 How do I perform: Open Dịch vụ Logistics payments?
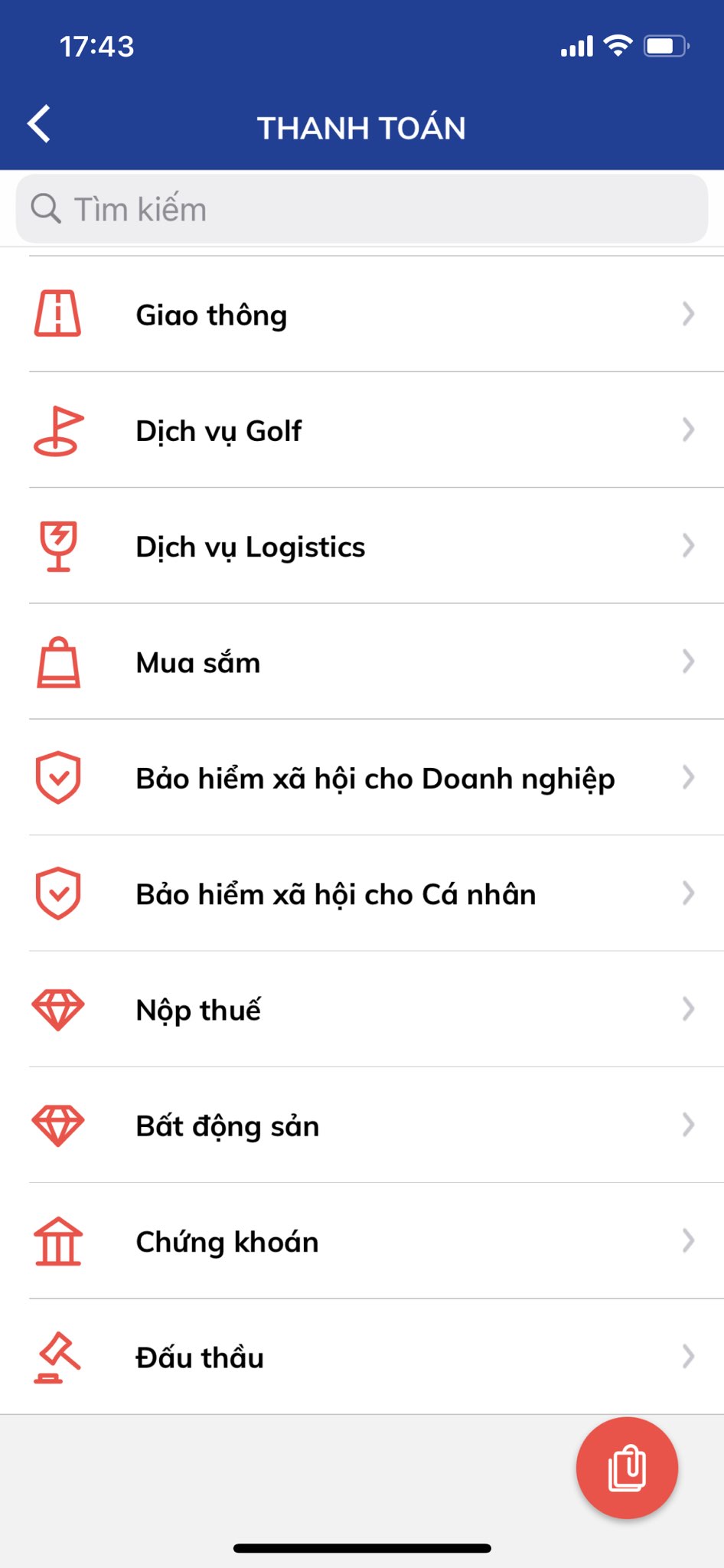362,547
